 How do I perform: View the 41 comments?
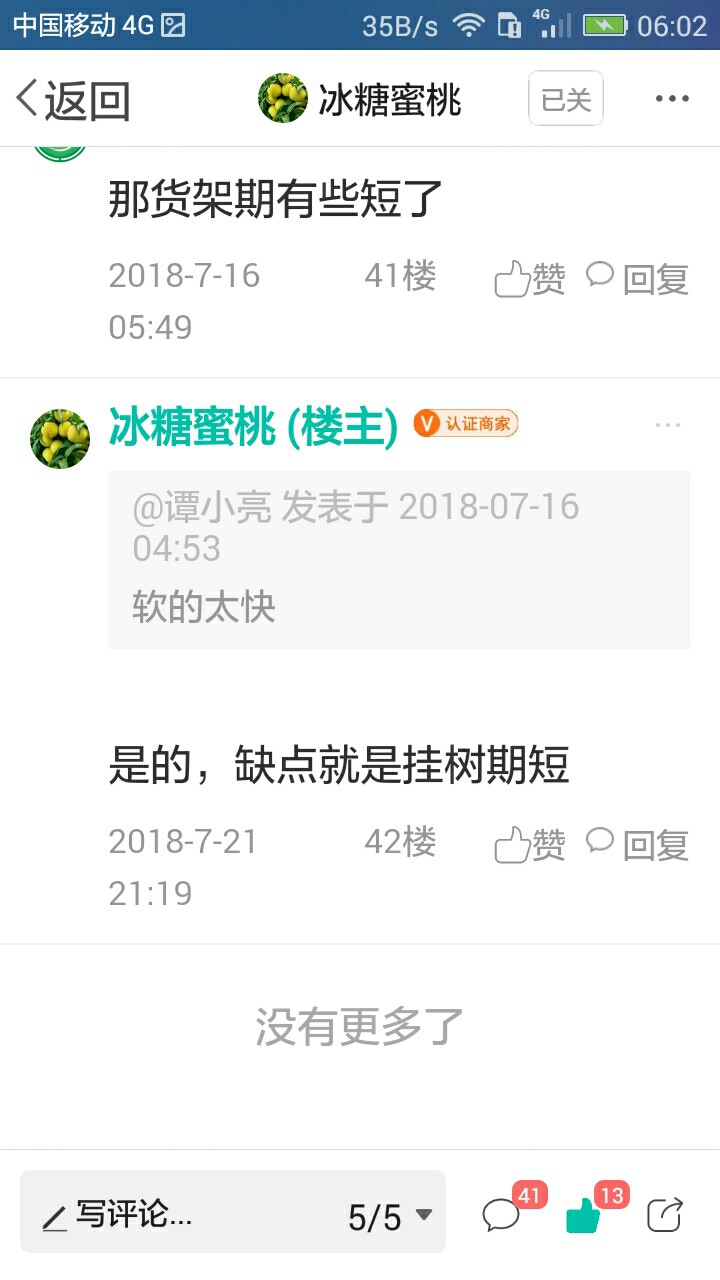pos(502,1214)
